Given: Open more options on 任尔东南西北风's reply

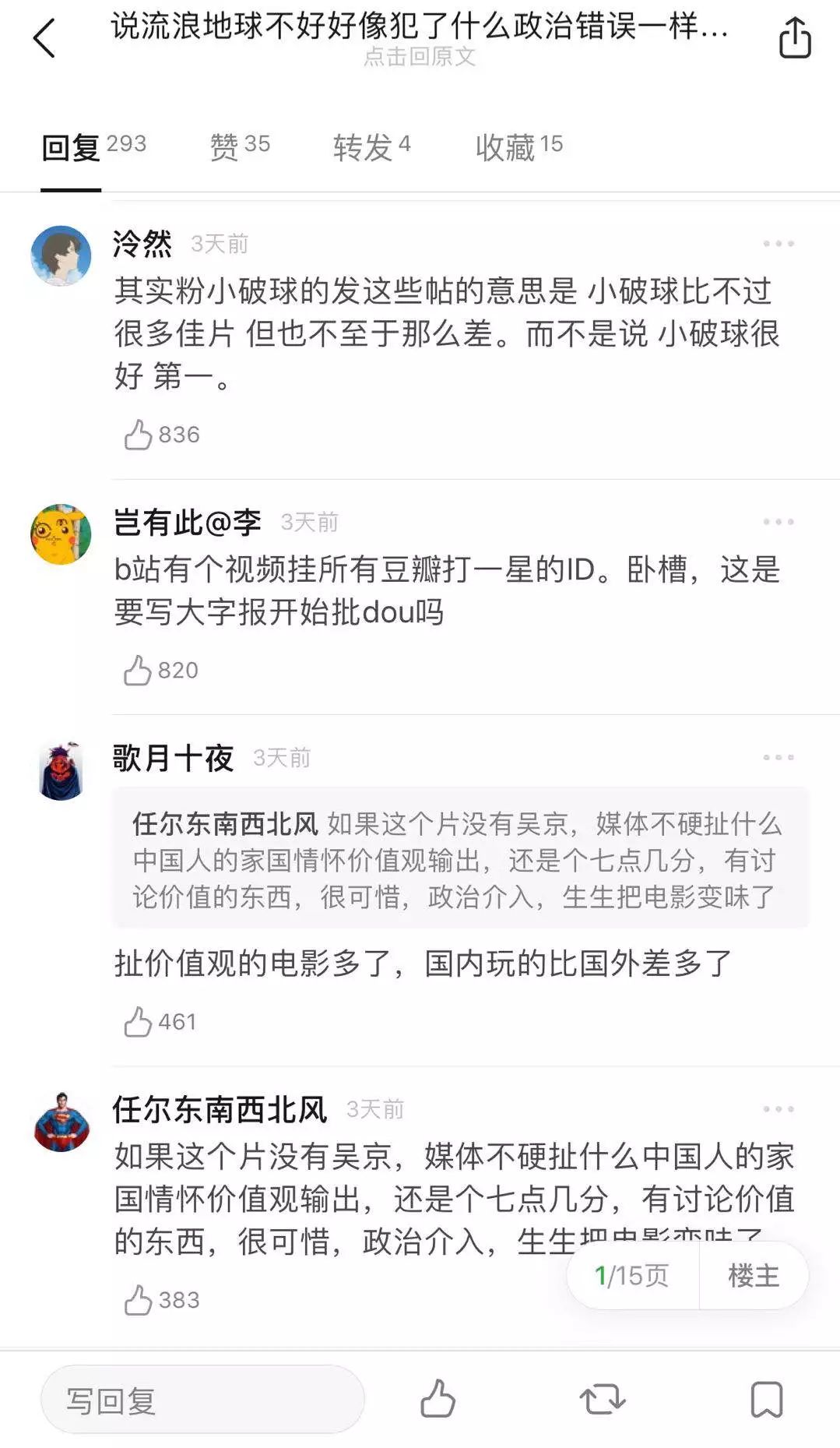Looking at the screenshot, I should point(778,1109).
